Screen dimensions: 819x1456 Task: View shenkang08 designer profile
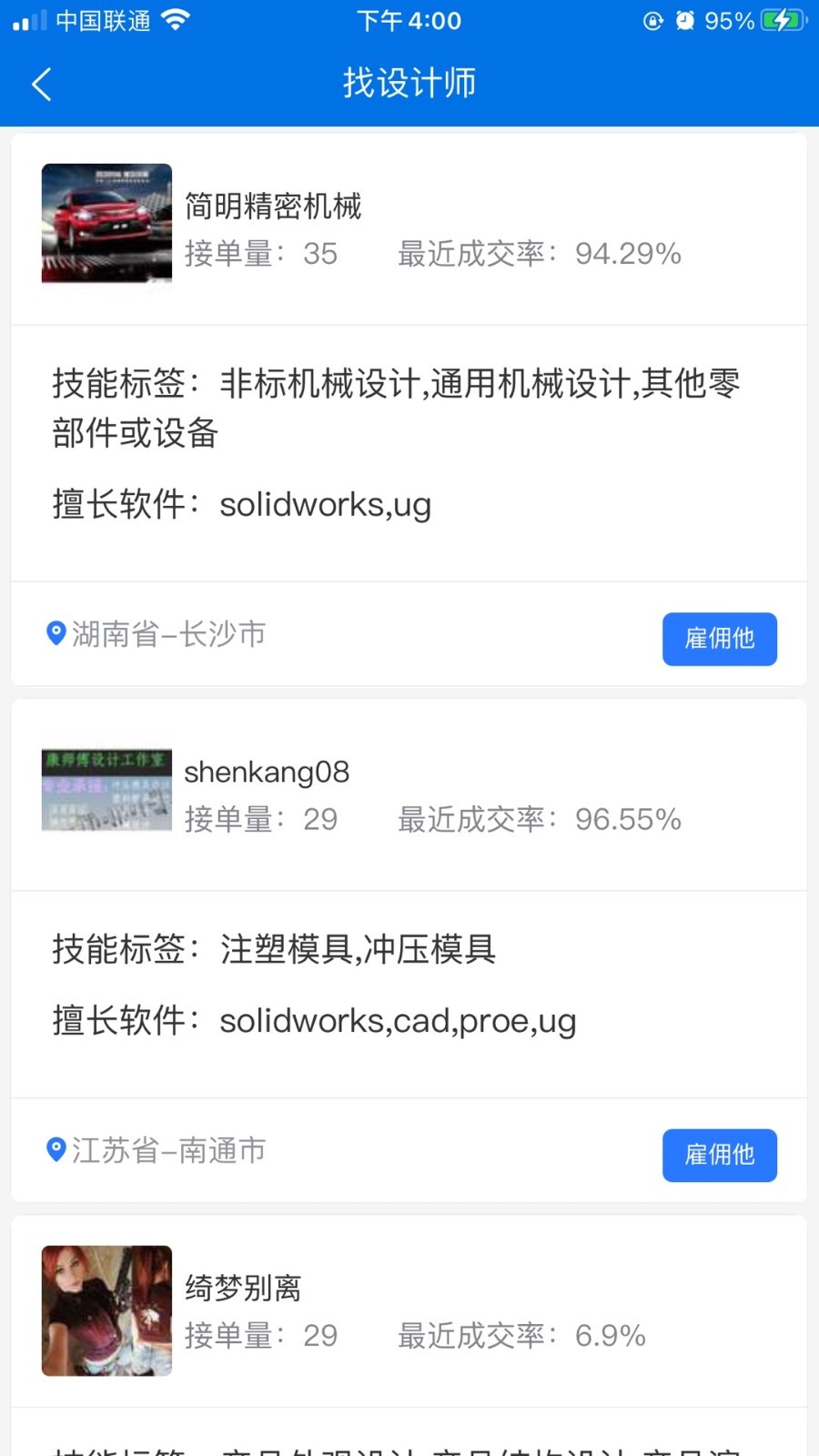tap(267, 773)
